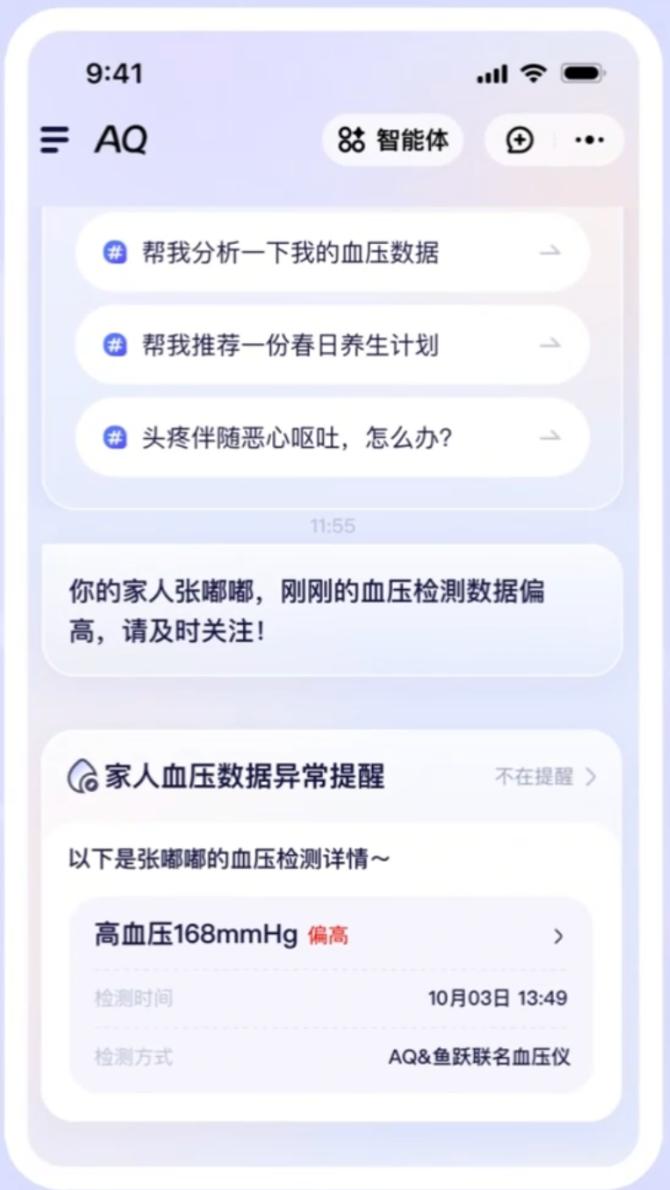Screen dimensions: 670x1190
Task: Choose suggestion 帮我推荐一份春日养生计划
Action: coord(332,345)
